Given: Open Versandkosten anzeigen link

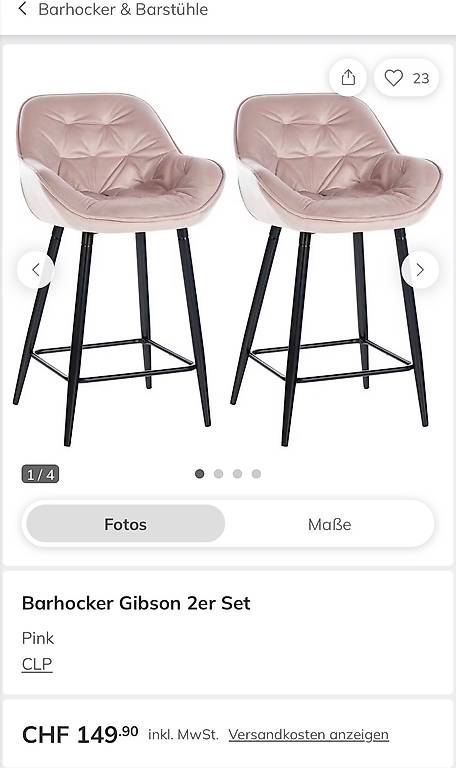Looking at the screenshot, I should pyautogui.click(x=309, y=735).
